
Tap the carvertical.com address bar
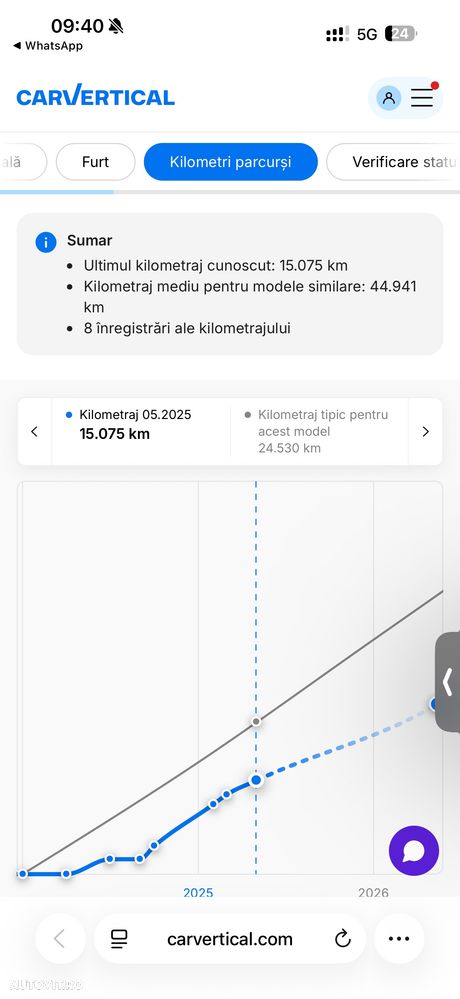click(230, 938)
